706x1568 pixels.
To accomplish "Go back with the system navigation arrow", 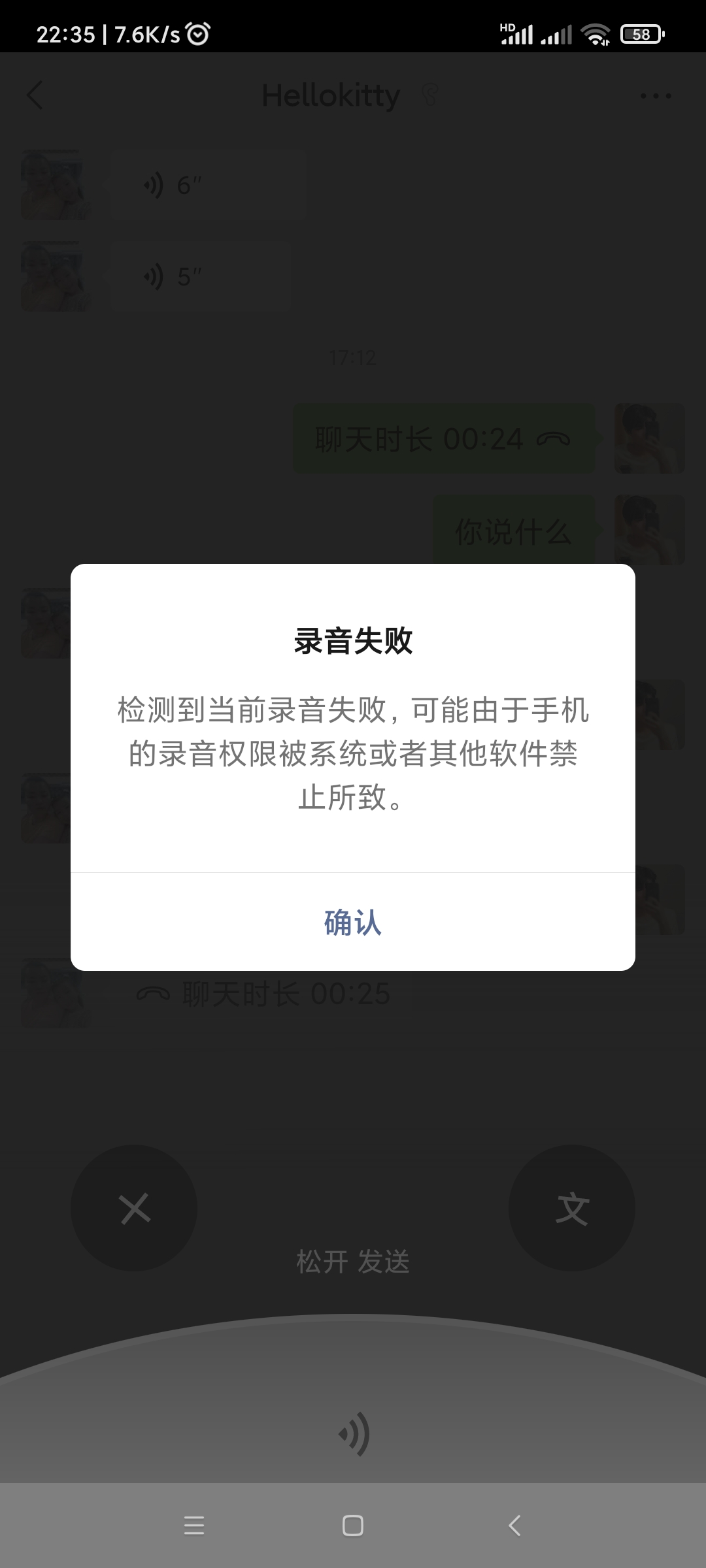I will (x=514, y=1526).
